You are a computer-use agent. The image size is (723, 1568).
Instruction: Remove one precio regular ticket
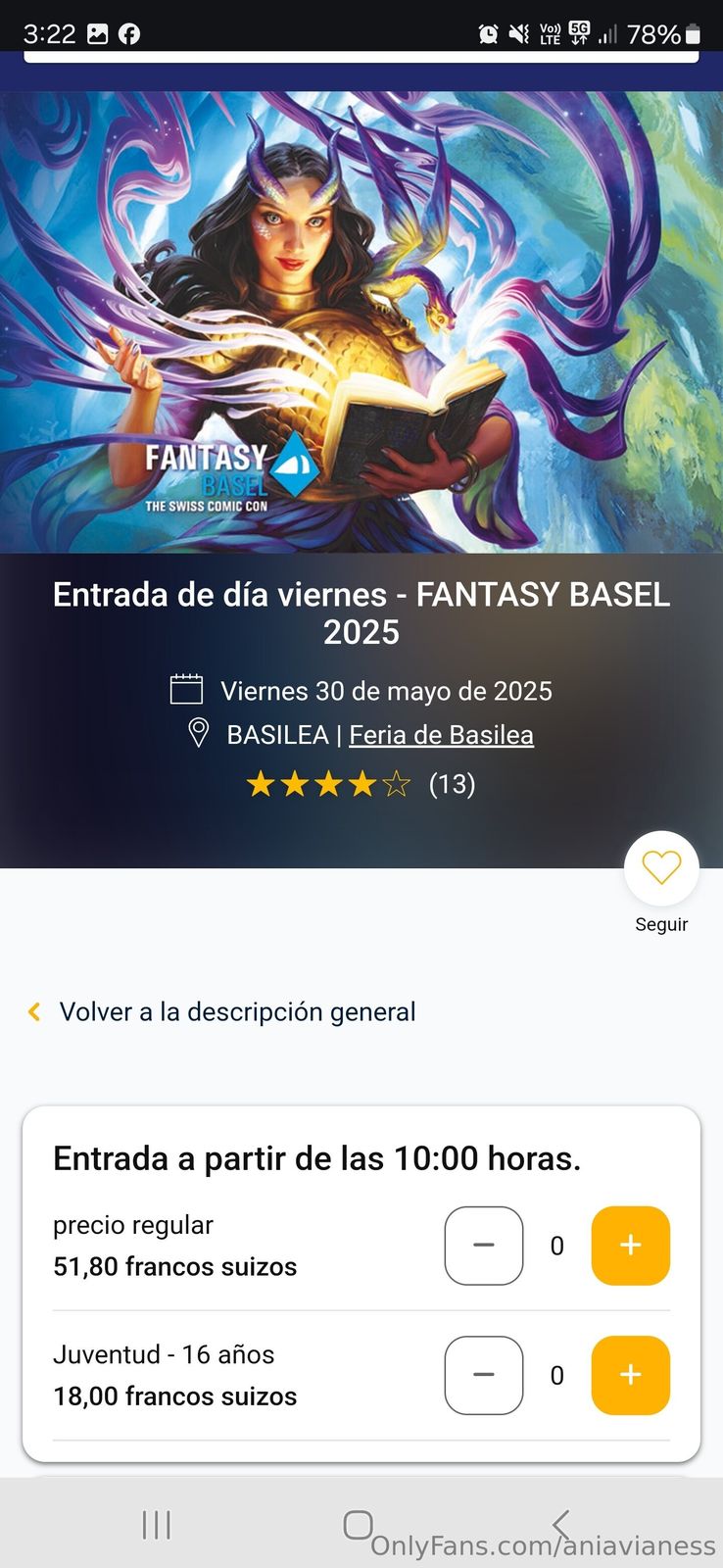[x=484, y=1246]
